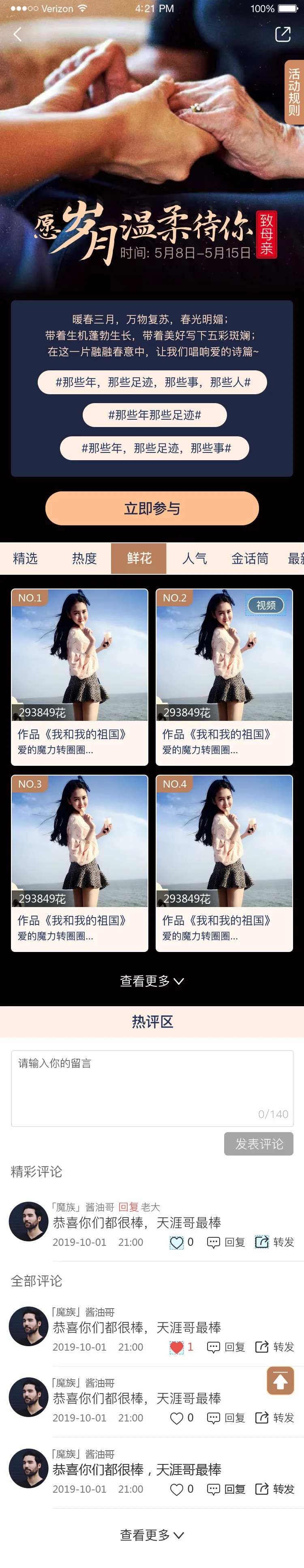This screenshot has width=304, height=1568.
Task: Go back using the top-left arrow
Action: (x=17, y=35)
